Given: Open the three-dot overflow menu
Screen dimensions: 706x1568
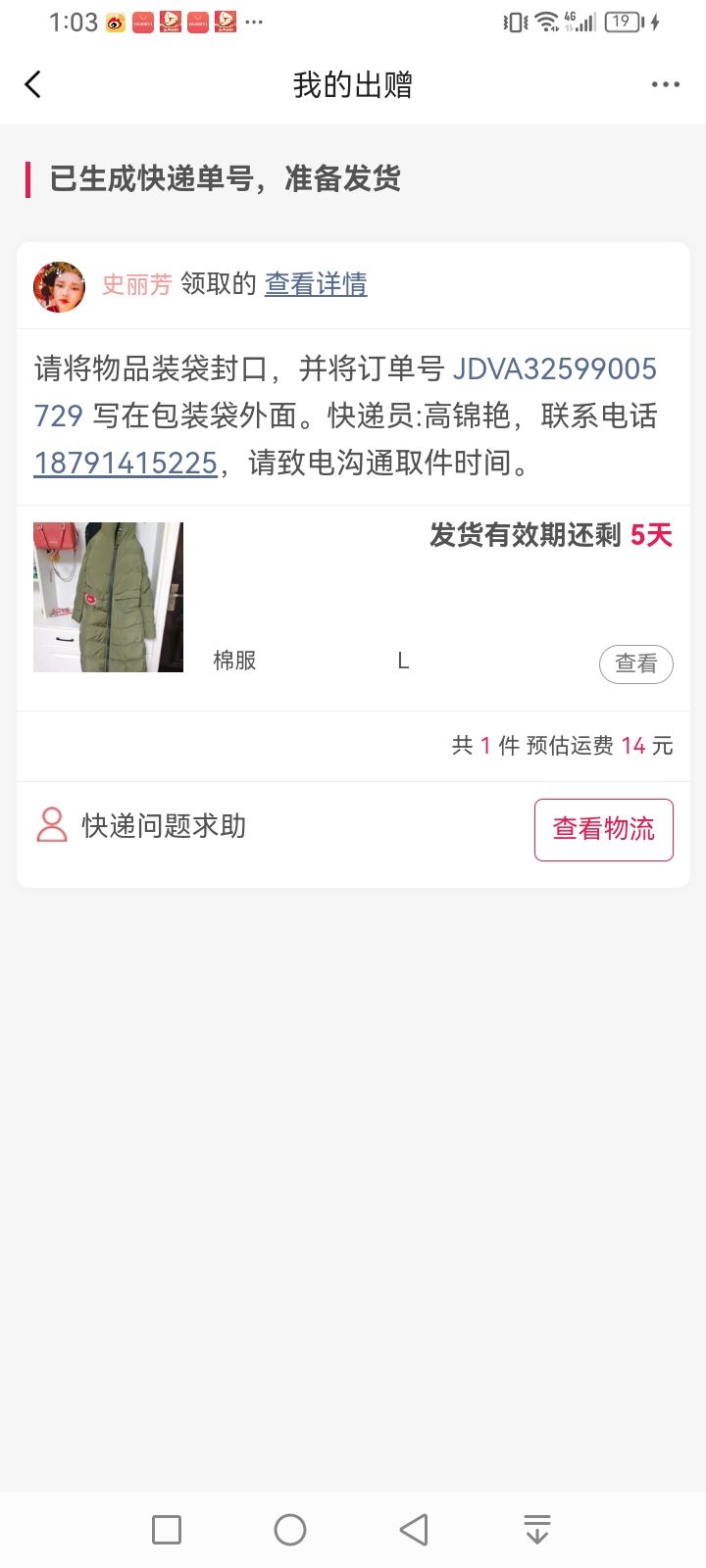Looking at the screenshot, I should click(x=666, y=84).
